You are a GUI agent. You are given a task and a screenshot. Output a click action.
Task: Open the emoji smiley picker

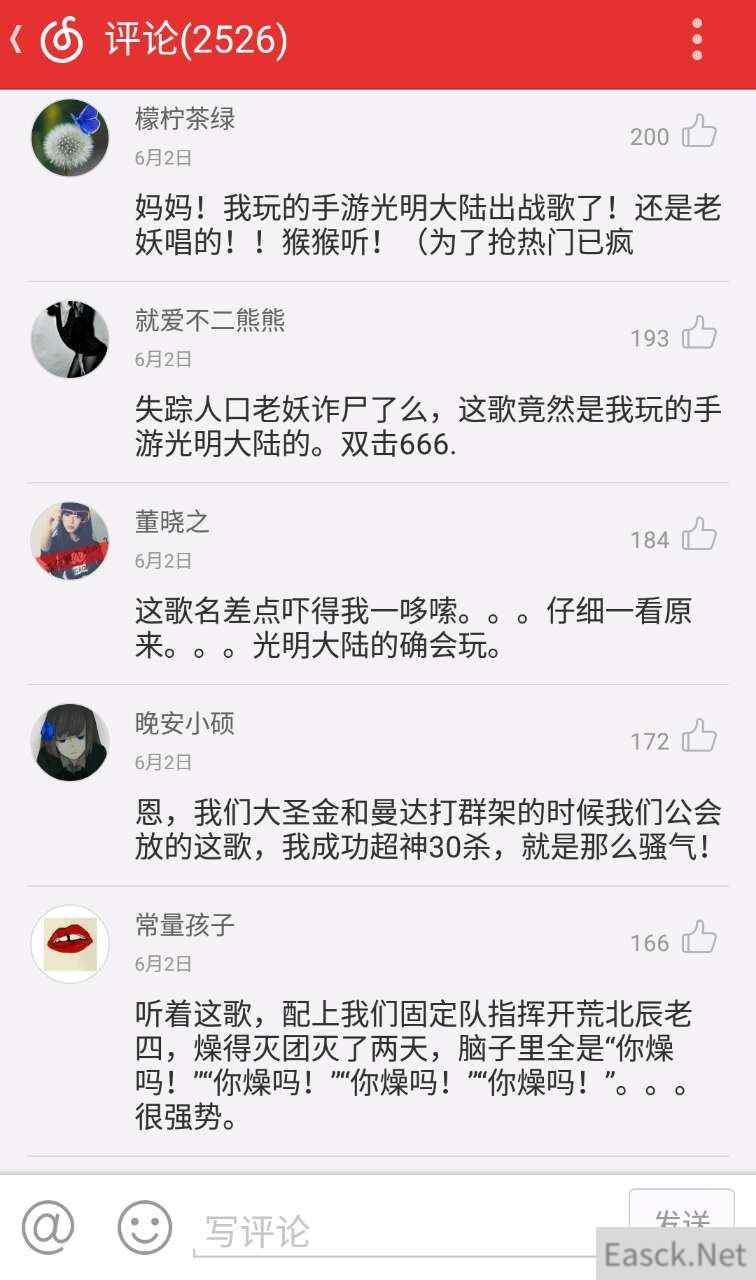click(145, 1227)
